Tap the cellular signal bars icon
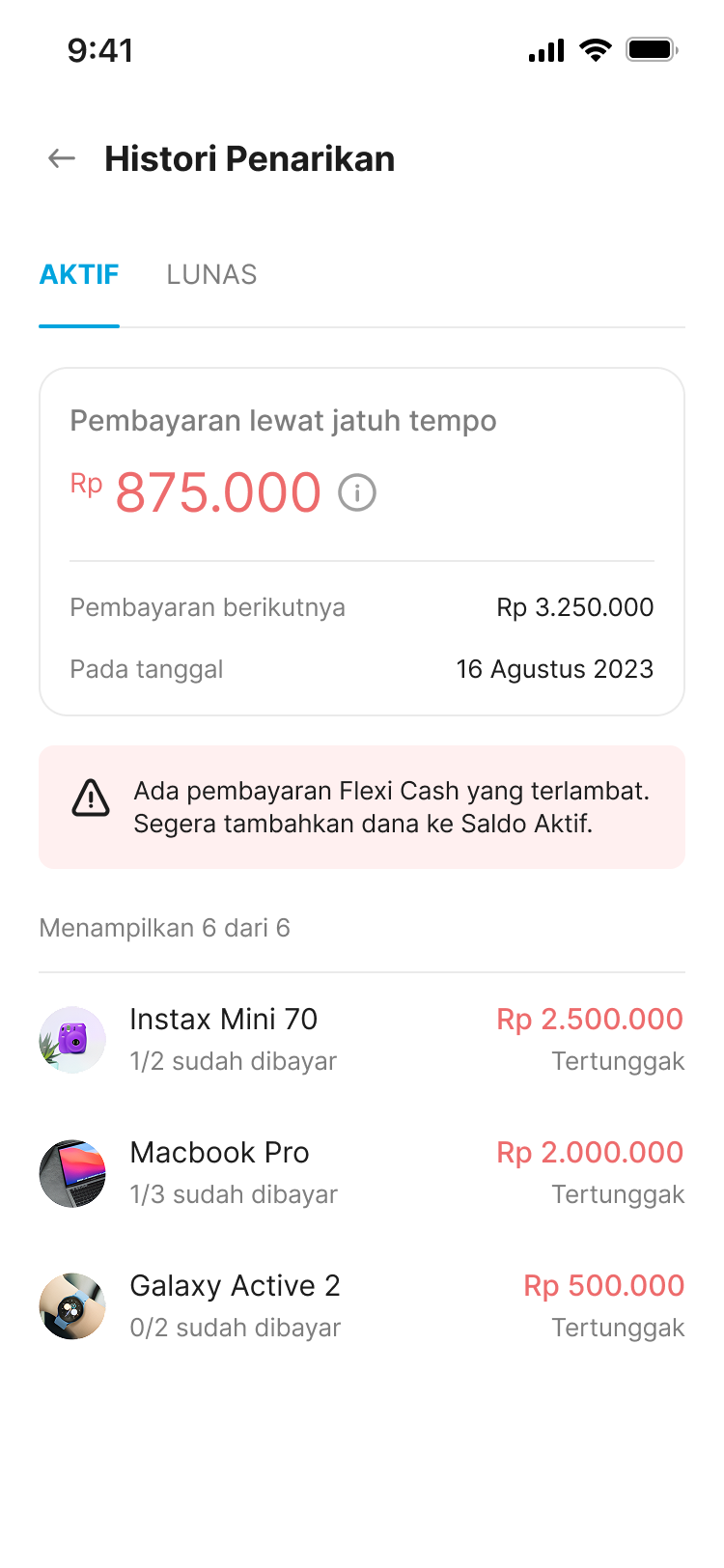 pos(543,50)
